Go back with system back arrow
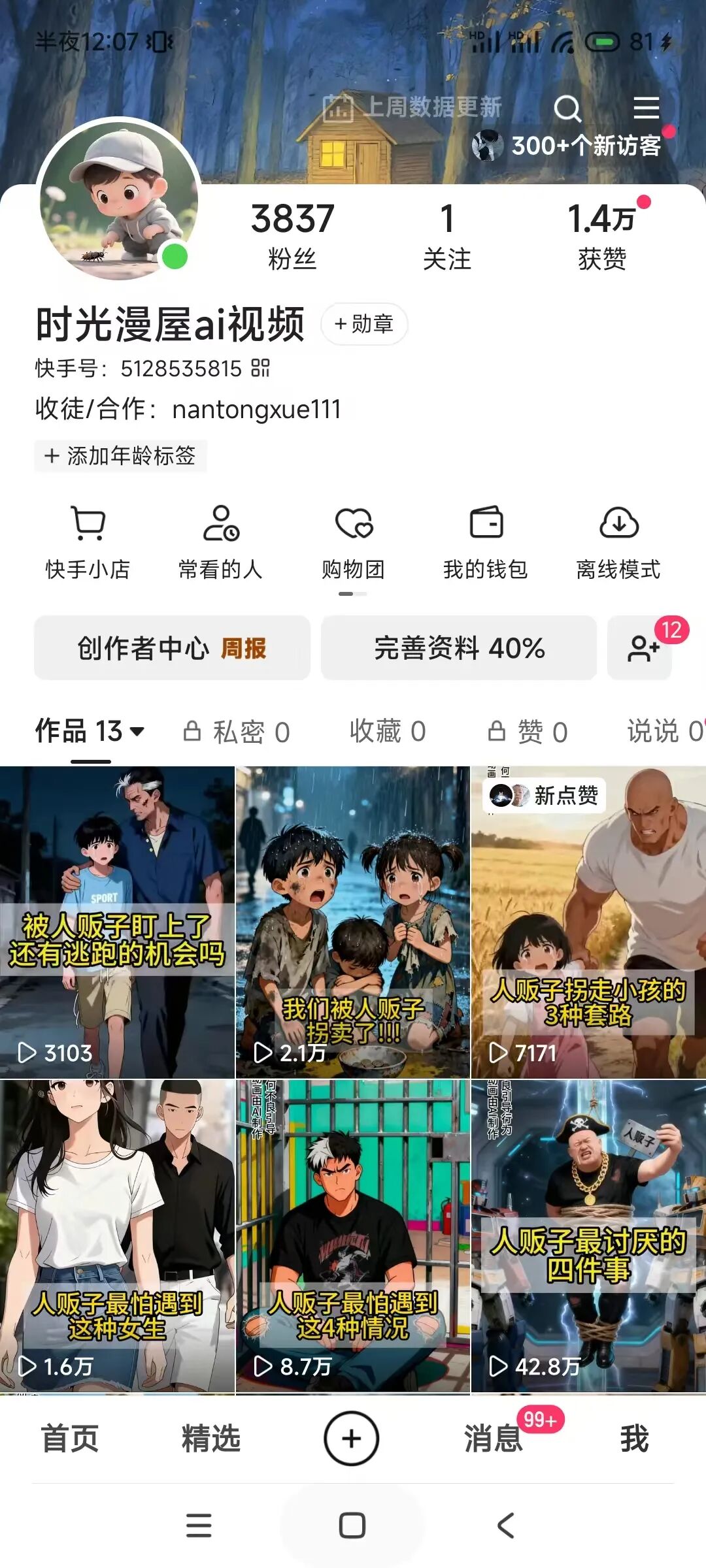 (x=505, y=1526)
